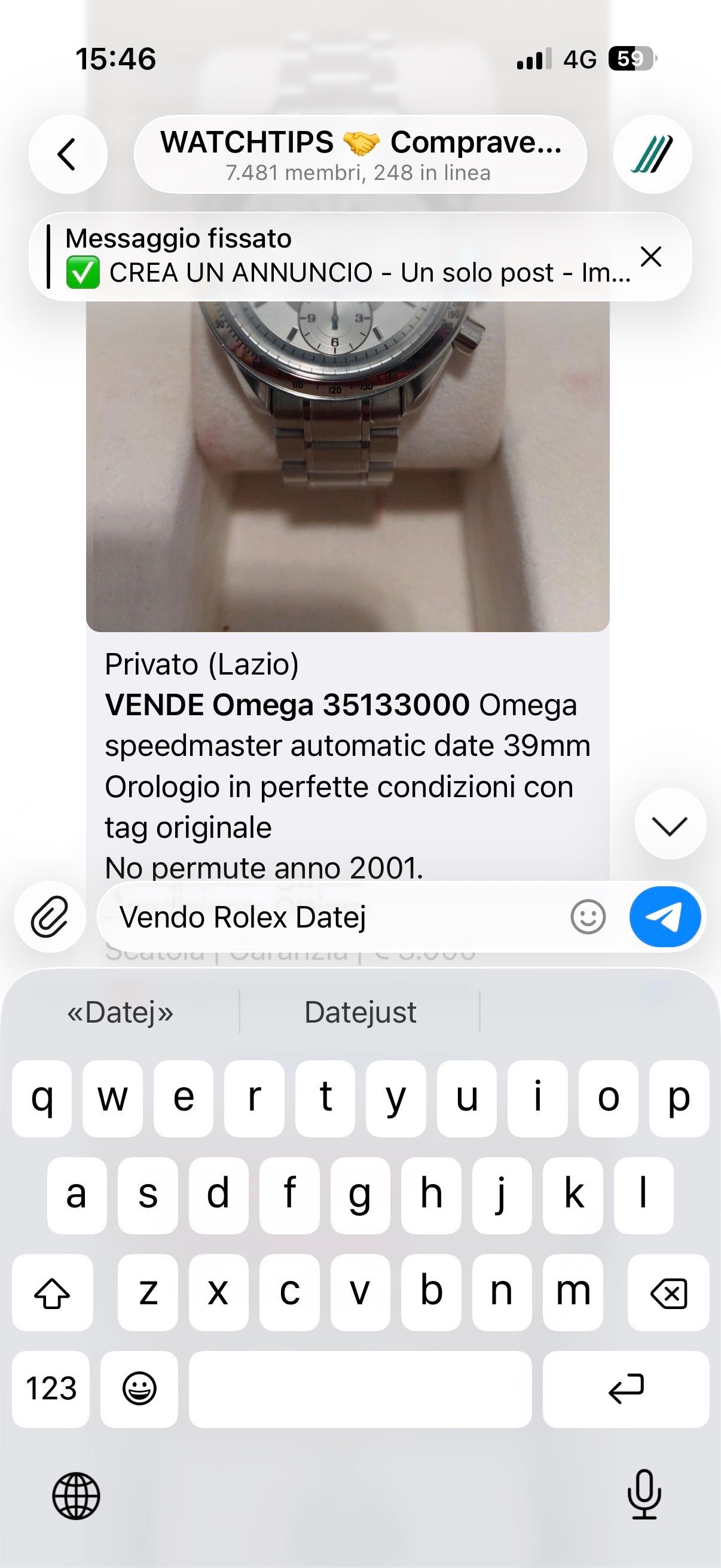
Task: Jump to the latest messages
Action: click(670, 824)
